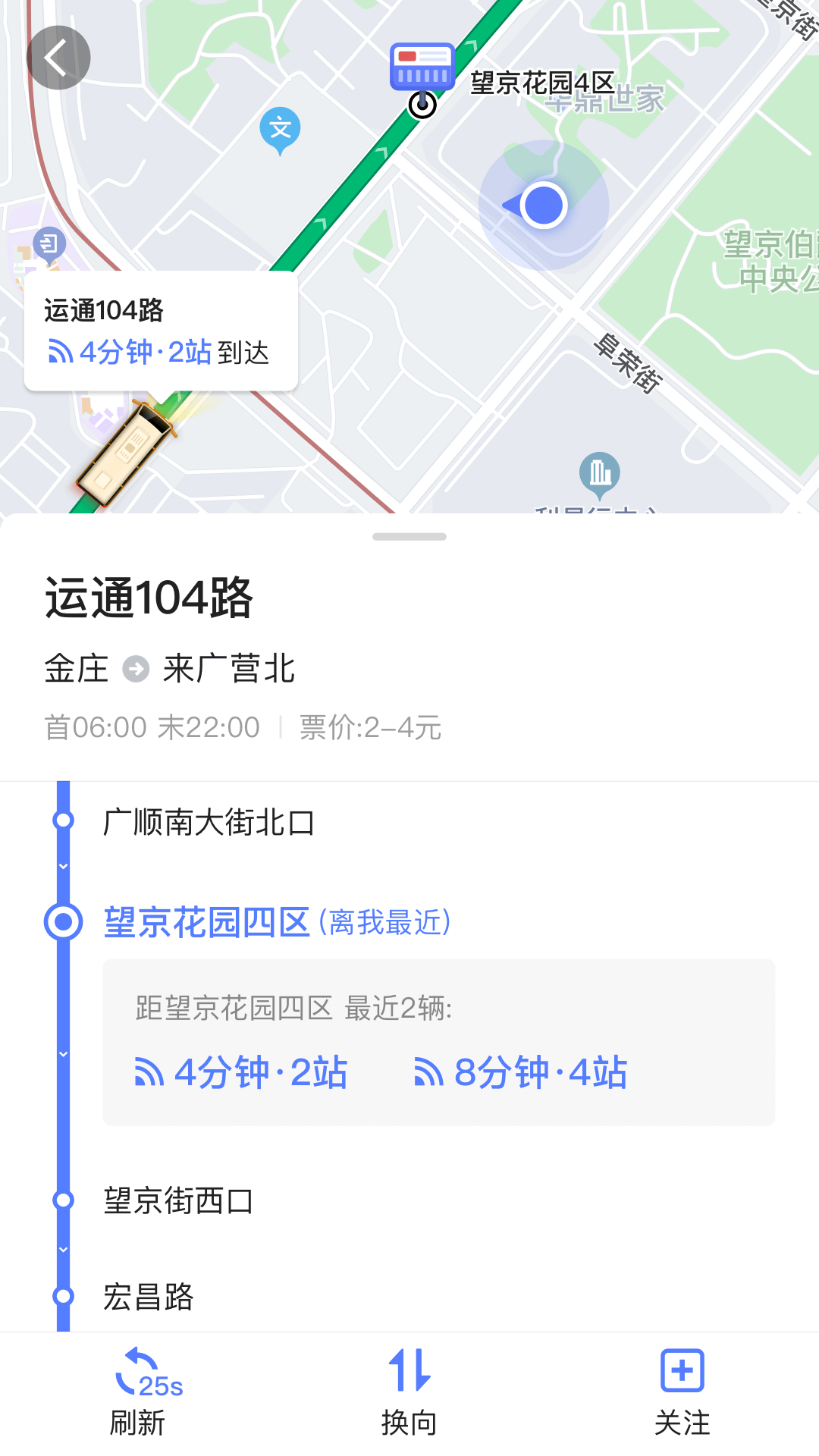Tap the building POI icon near 阜荣街
Screen dimensions: 819x1456
(x=598, y=472)
